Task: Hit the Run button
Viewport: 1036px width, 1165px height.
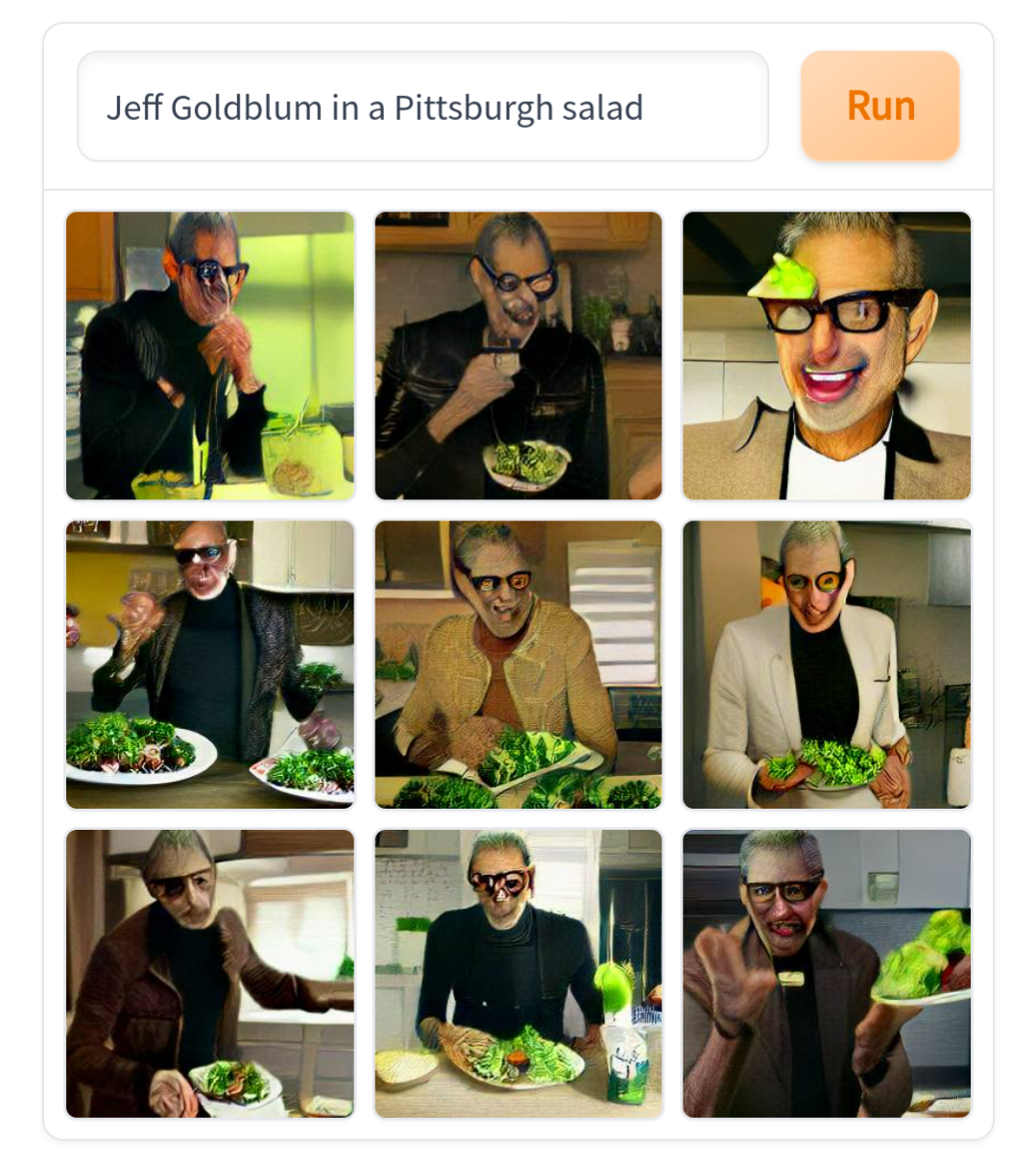Action: pos(879,106)
